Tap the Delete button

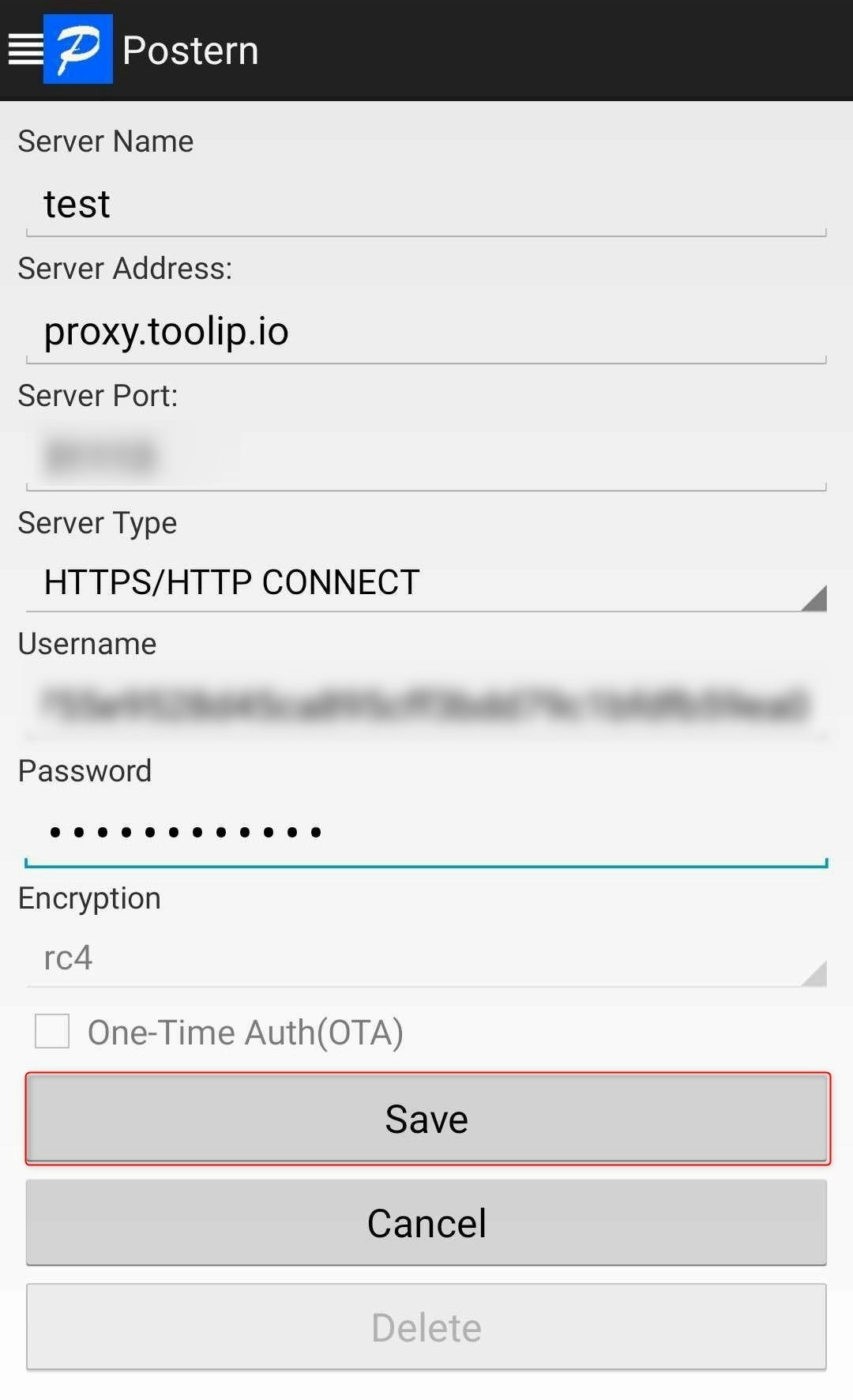(426, 1327)
